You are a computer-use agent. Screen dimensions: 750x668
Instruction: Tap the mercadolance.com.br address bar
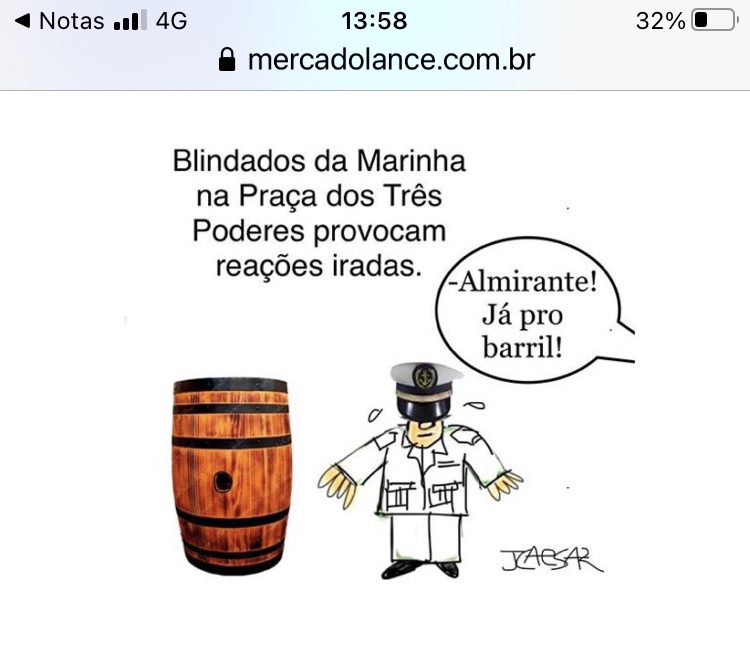point(376,60)
